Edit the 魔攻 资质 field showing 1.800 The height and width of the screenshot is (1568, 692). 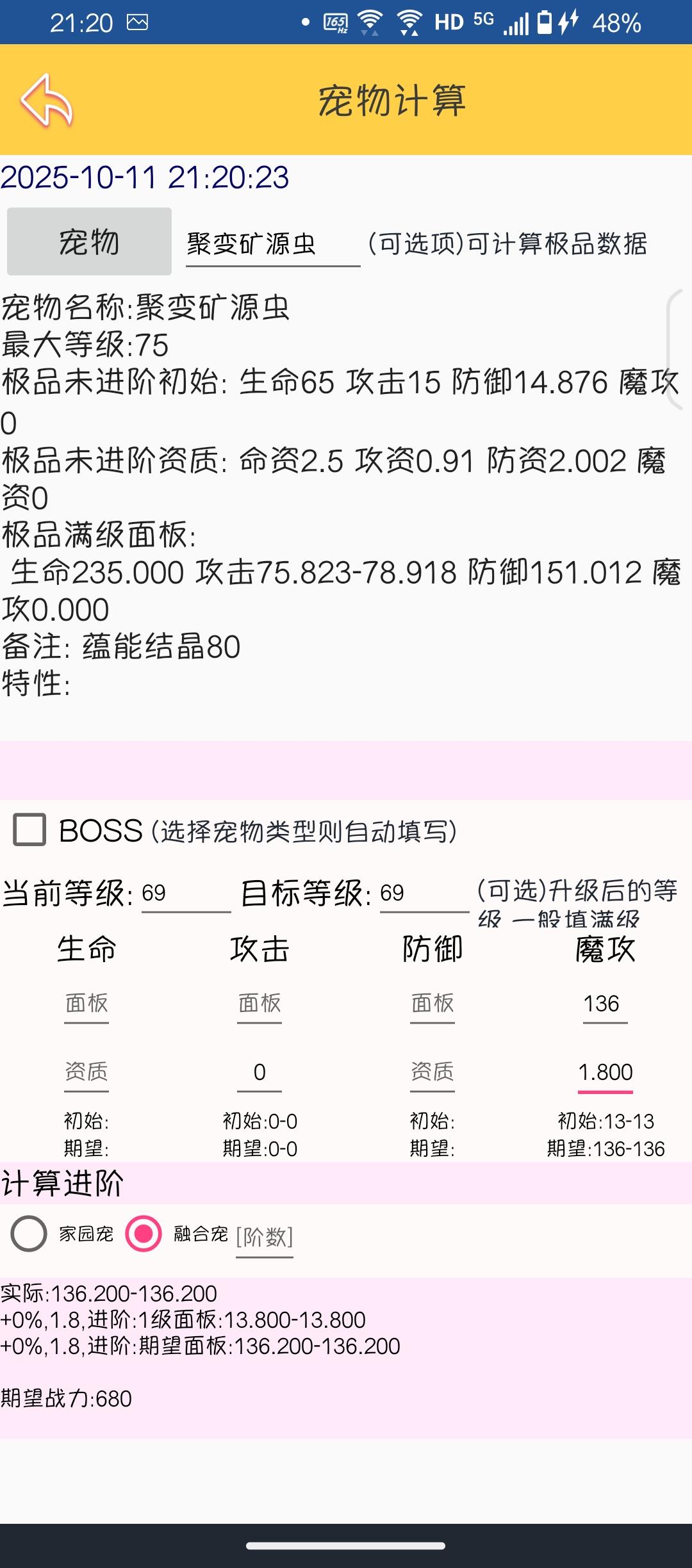[605, 1072]
